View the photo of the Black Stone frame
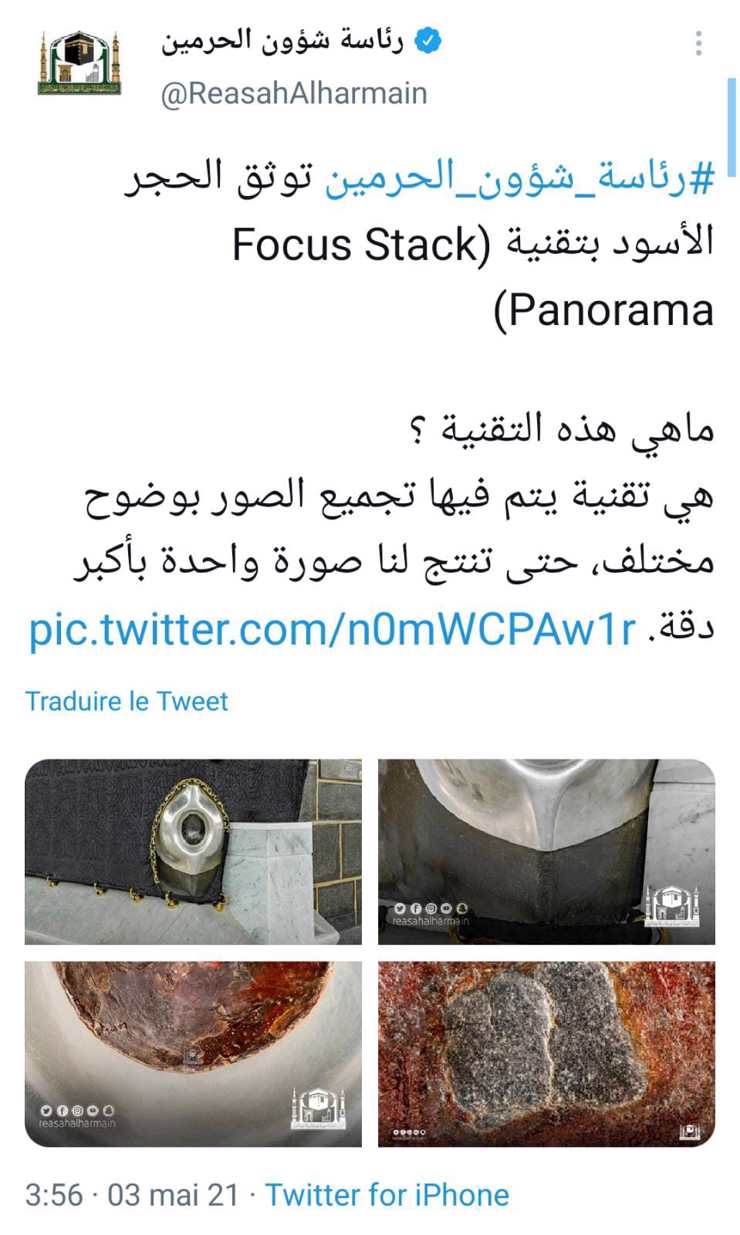The width and height of the screenshot is (740, 1235). coord(193,851)
